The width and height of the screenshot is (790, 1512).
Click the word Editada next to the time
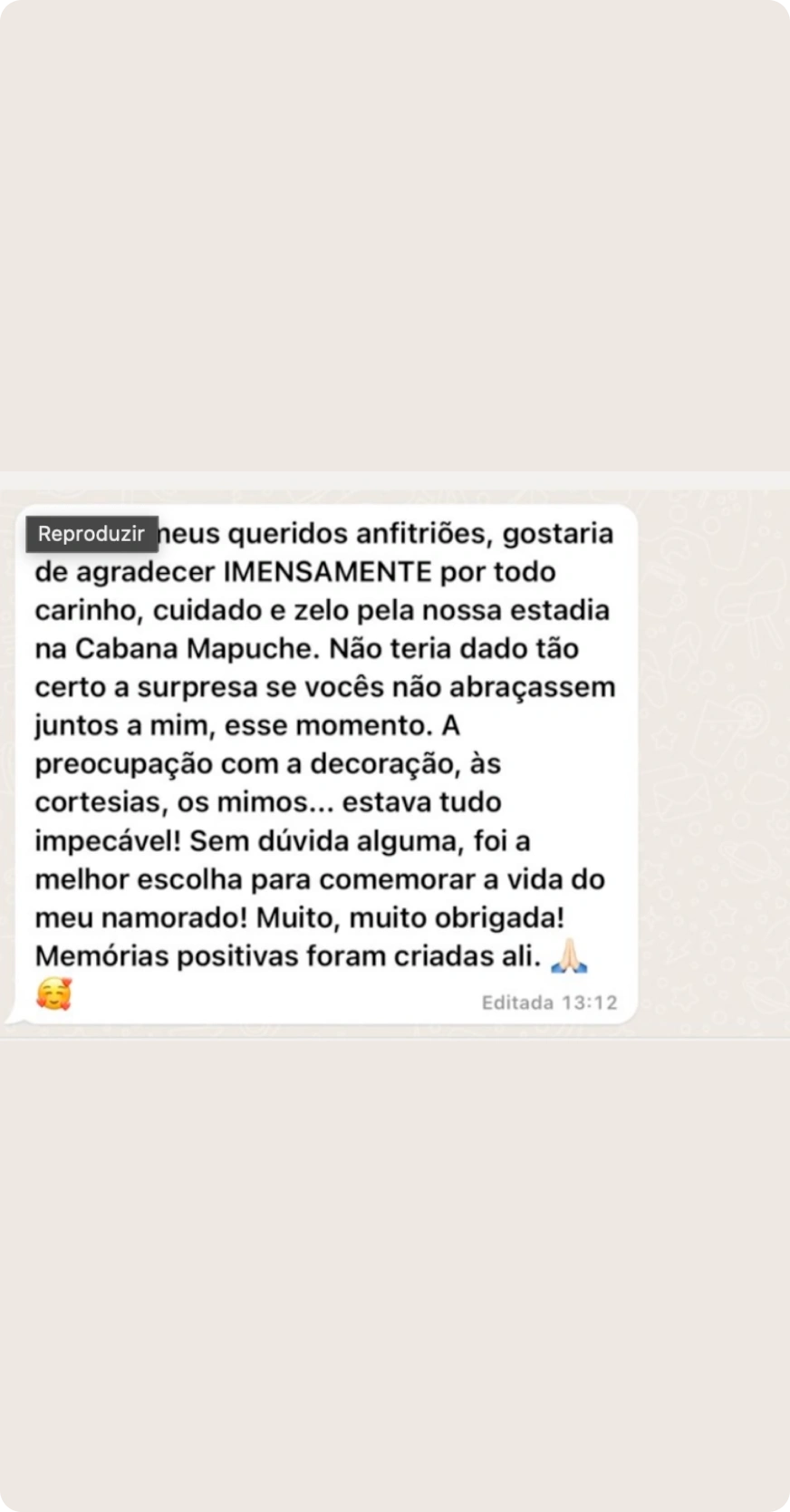pyautogui.click(x=513, y=1002)
